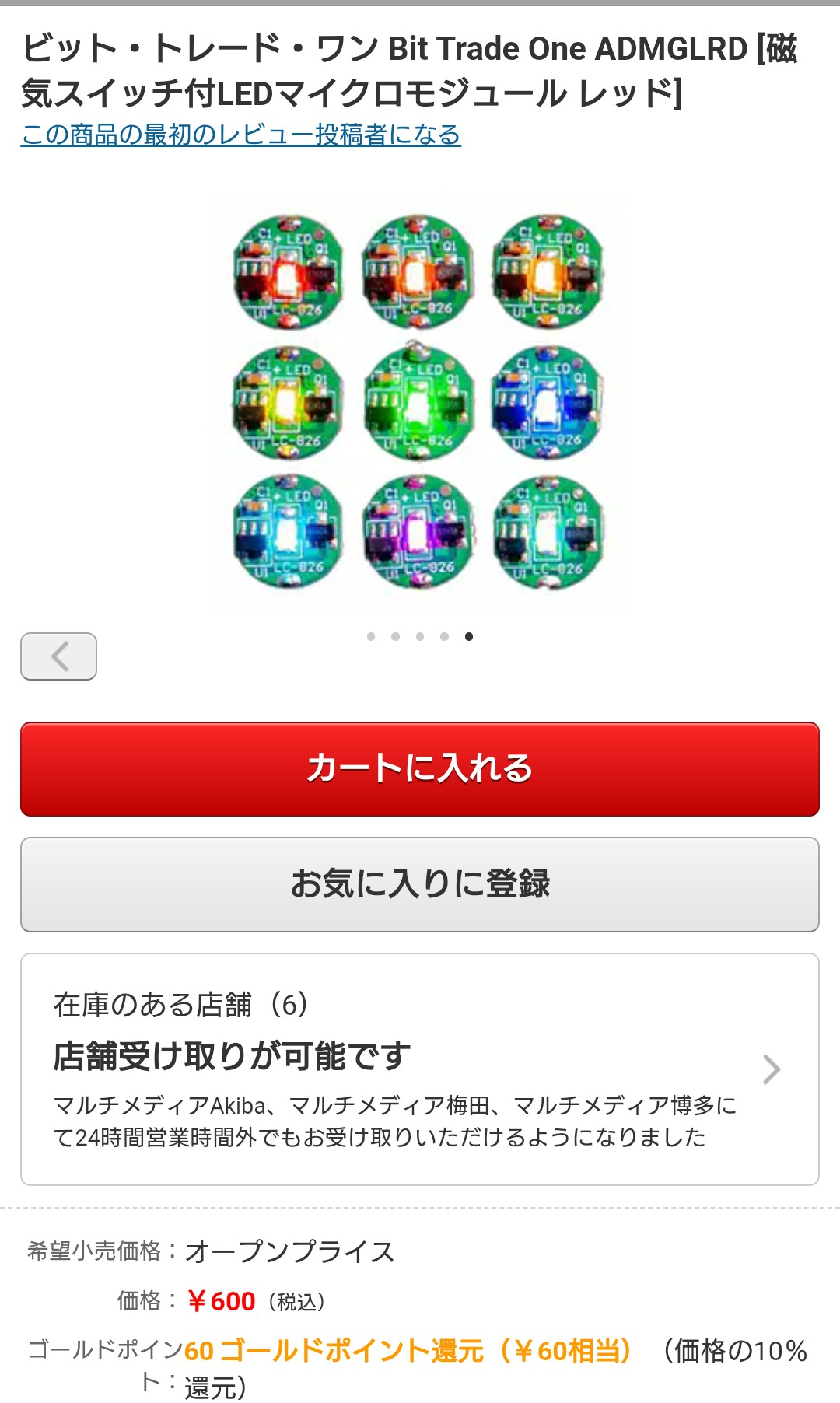Select the first image page dot

(x=371, y=636)
